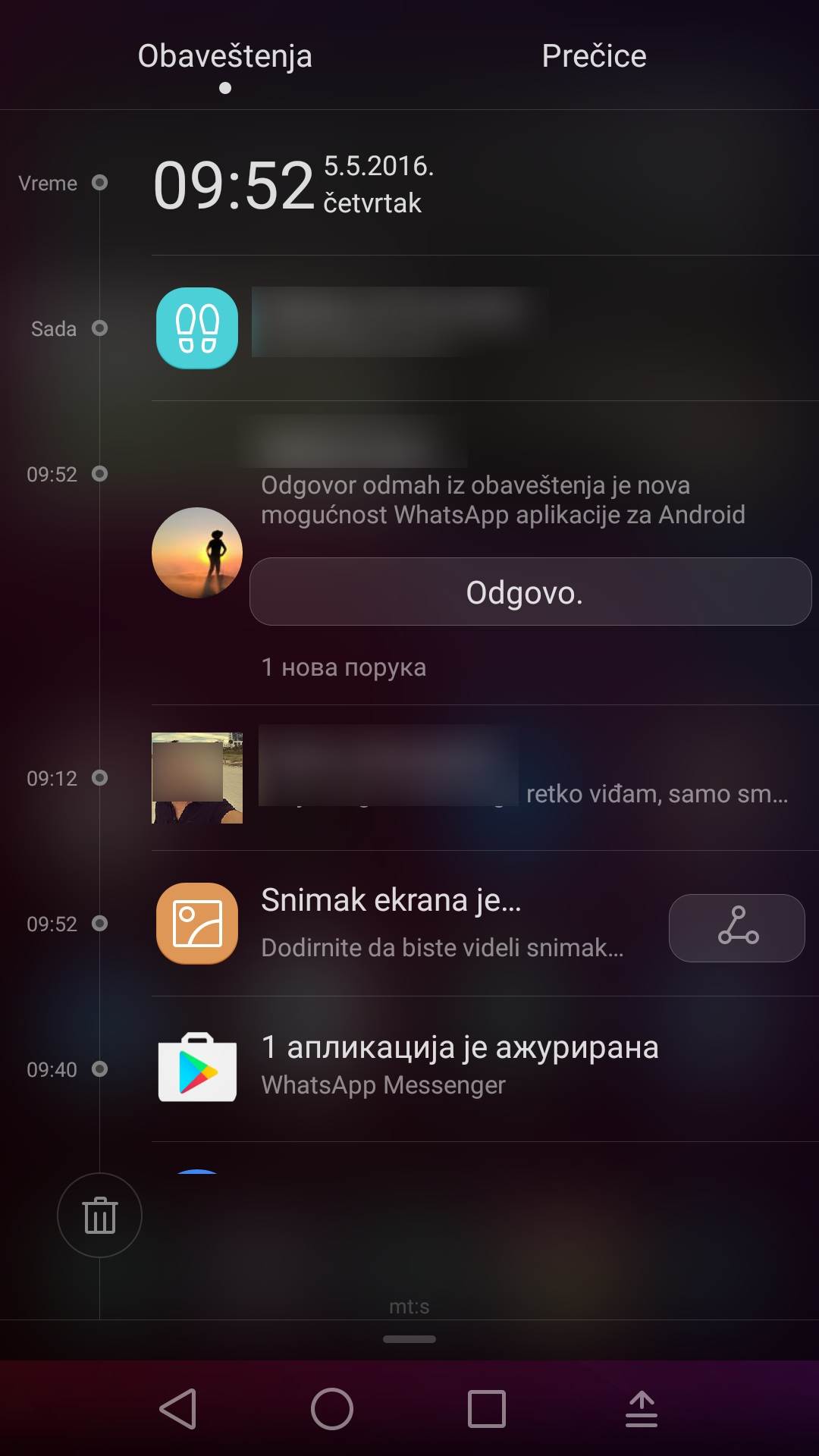Select the Obaveštenja tab
The width and height of the screenshot is (819, 1456).
click(224, 56)
